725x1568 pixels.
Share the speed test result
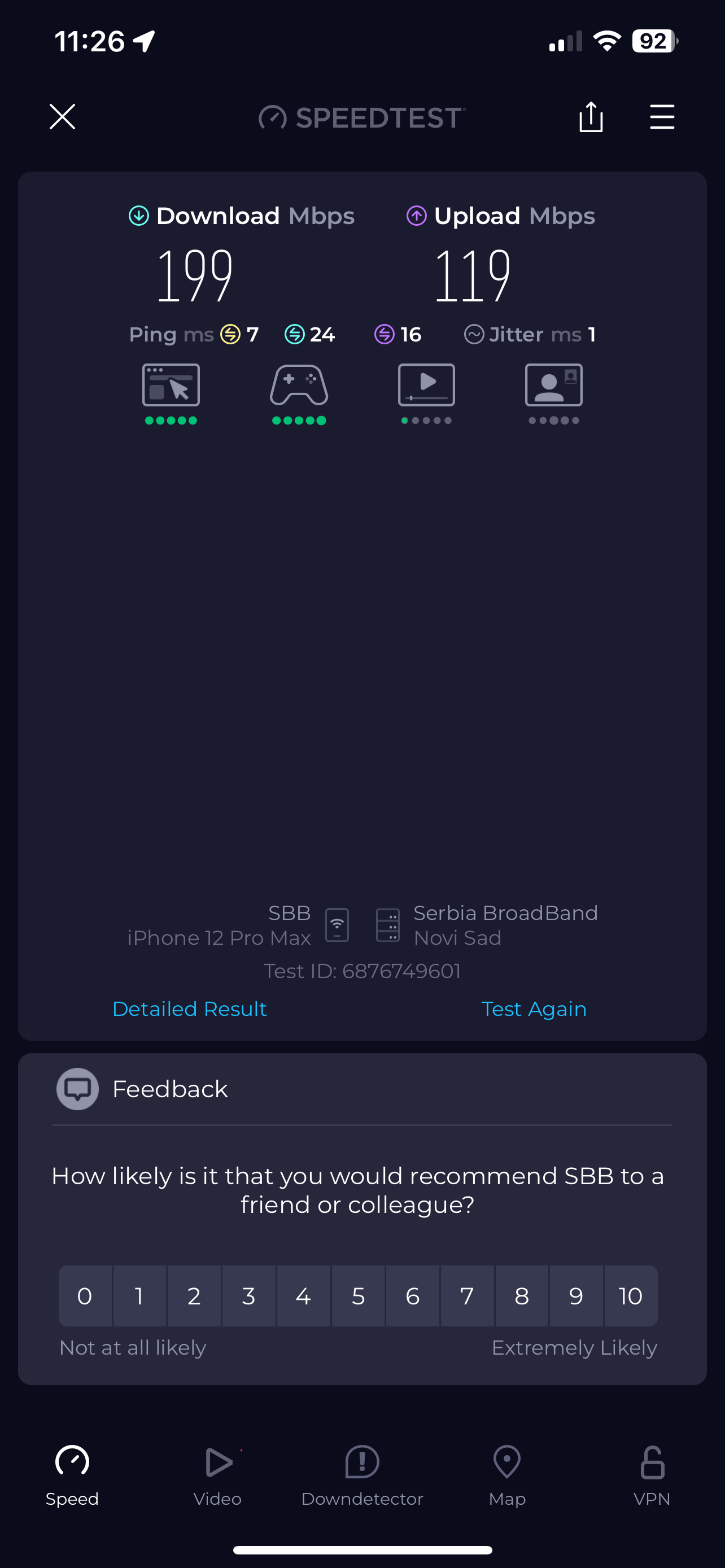pos(591,116)
